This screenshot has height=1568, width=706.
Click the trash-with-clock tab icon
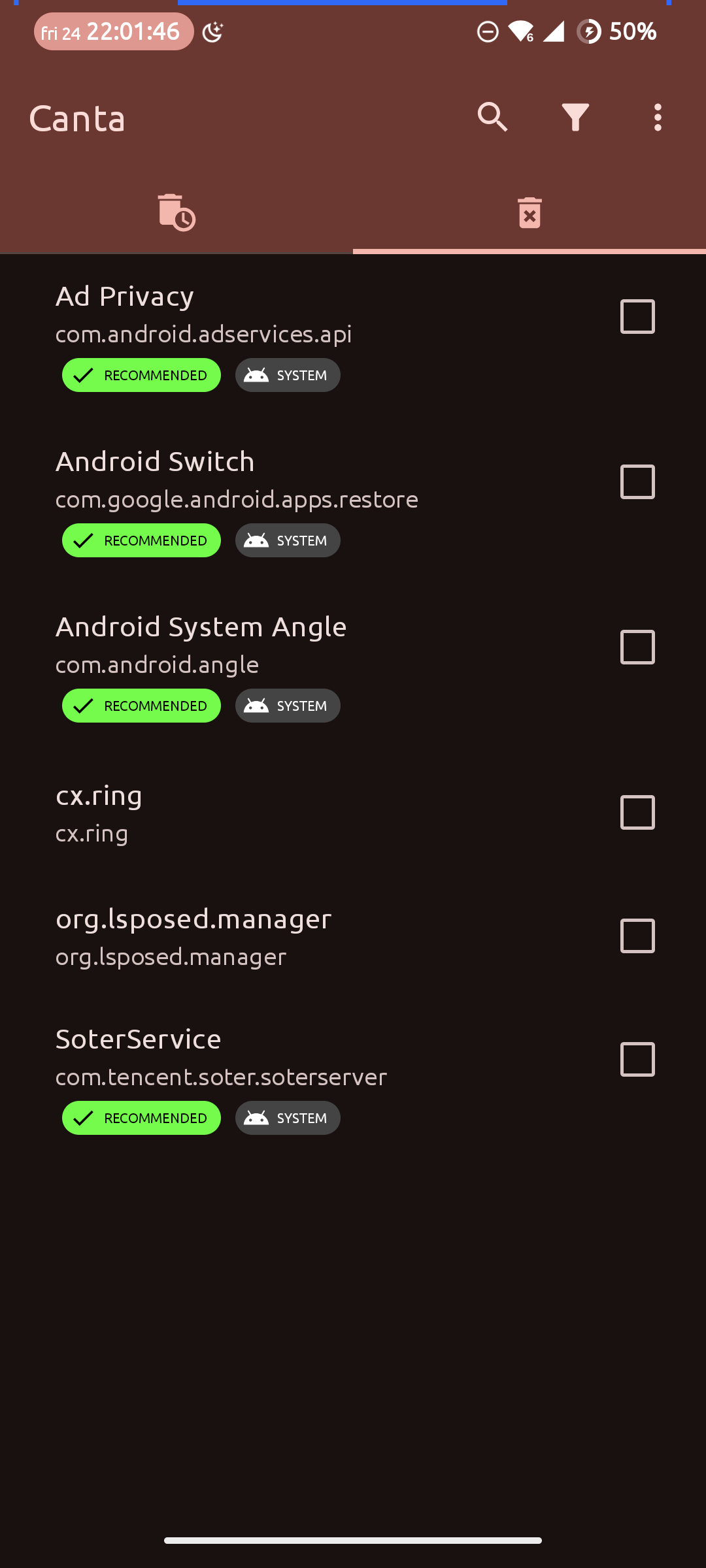(176, 212)
